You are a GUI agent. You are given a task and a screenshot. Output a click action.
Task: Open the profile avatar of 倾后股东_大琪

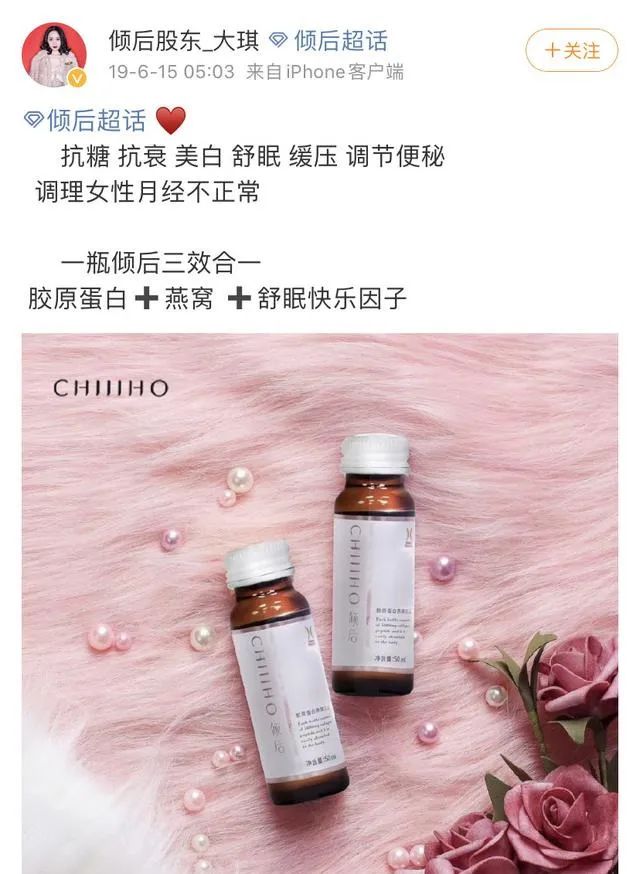[54, 55]
